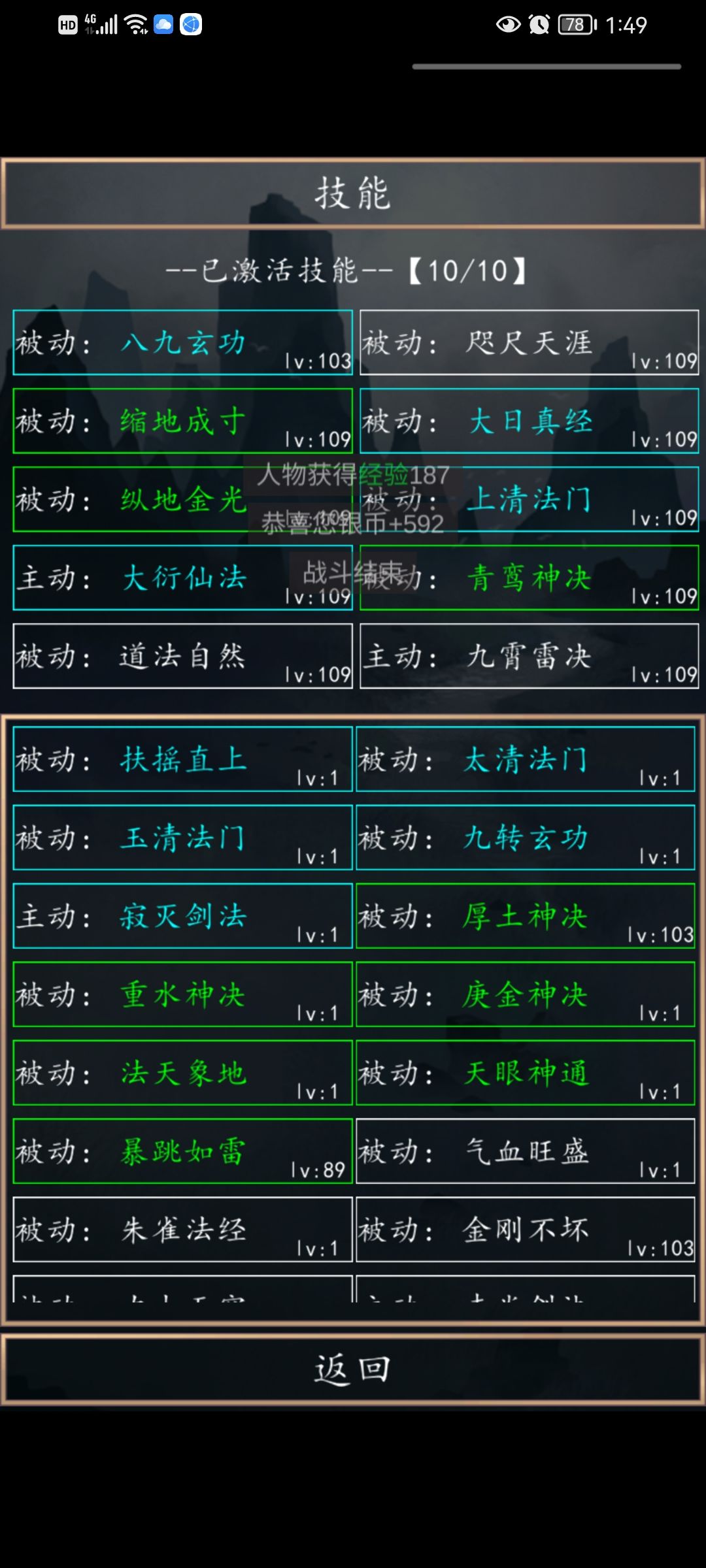
Task: Tap the blue compass app icon in status bar
Action: click(192, 24)
